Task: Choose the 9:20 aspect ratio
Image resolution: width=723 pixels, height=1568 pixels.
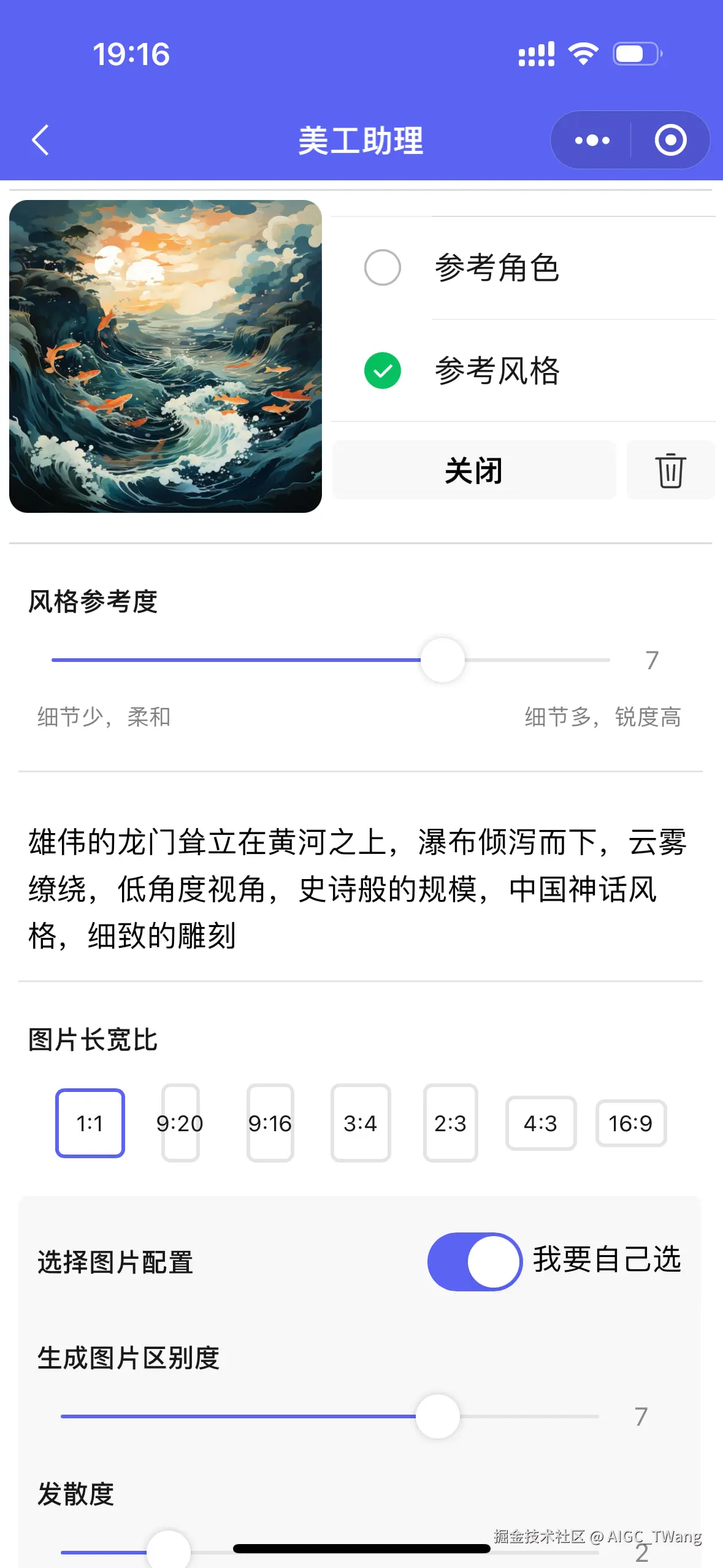Action: [180, 1123]
